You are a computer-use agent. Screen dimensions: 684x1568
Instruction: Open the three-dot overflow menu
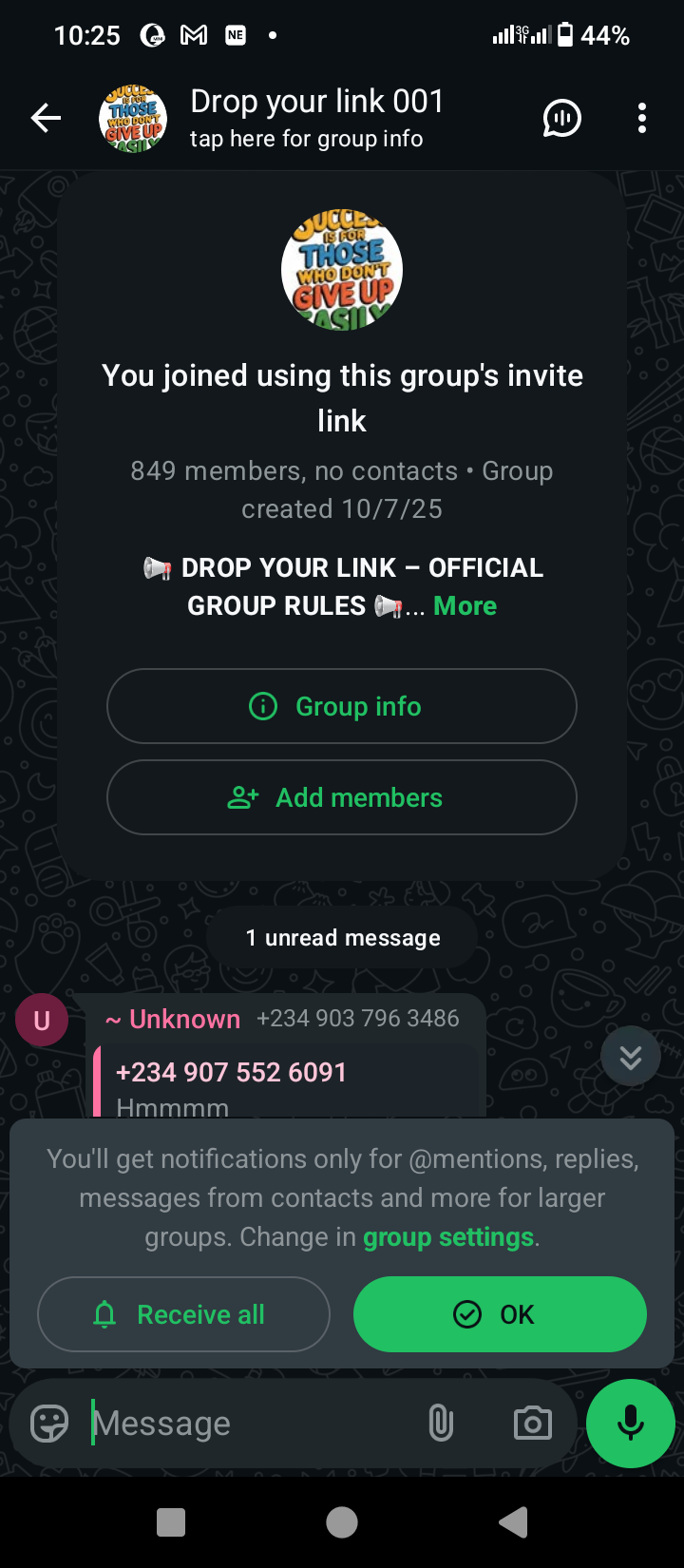coord(642,118)
